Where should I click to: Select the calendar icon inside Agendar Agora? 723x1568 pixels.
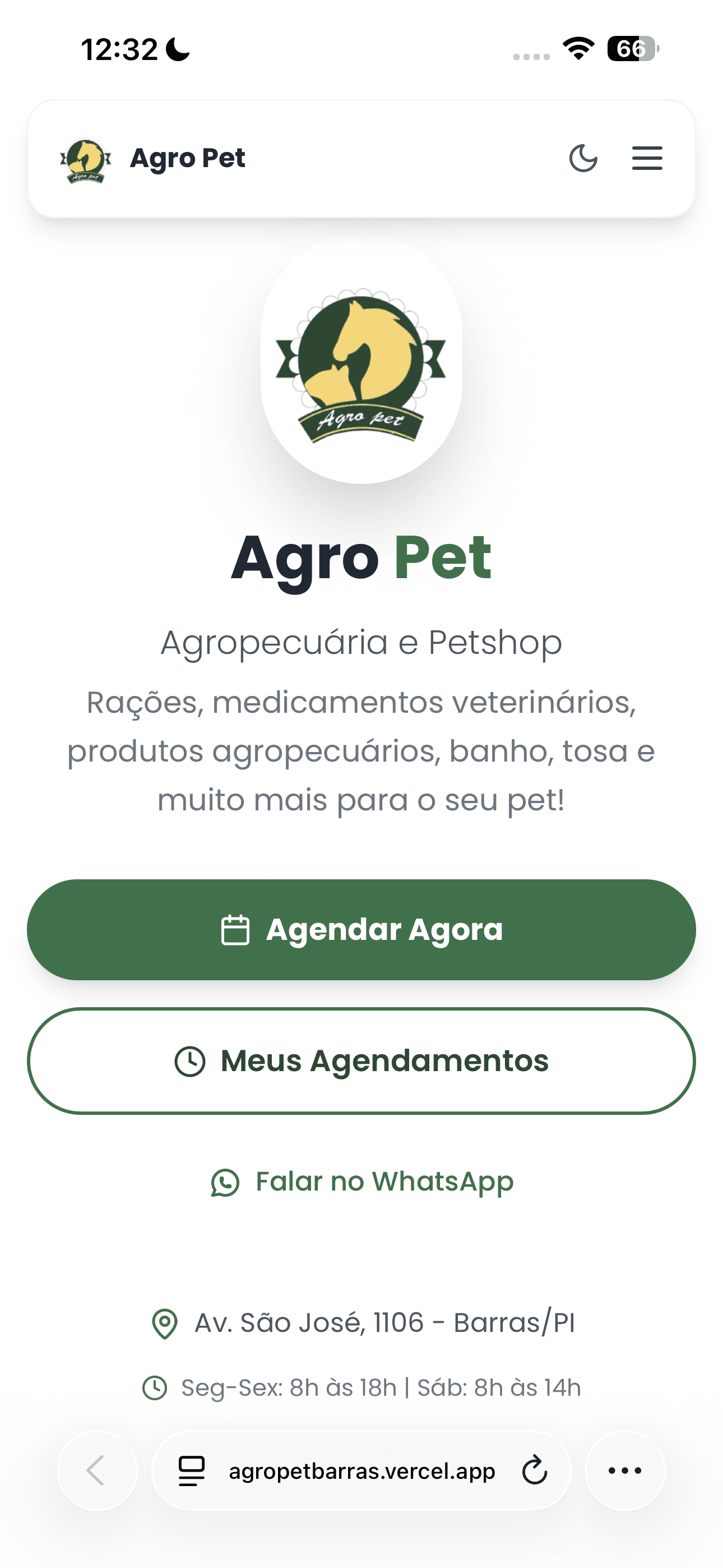pos(237,928)
